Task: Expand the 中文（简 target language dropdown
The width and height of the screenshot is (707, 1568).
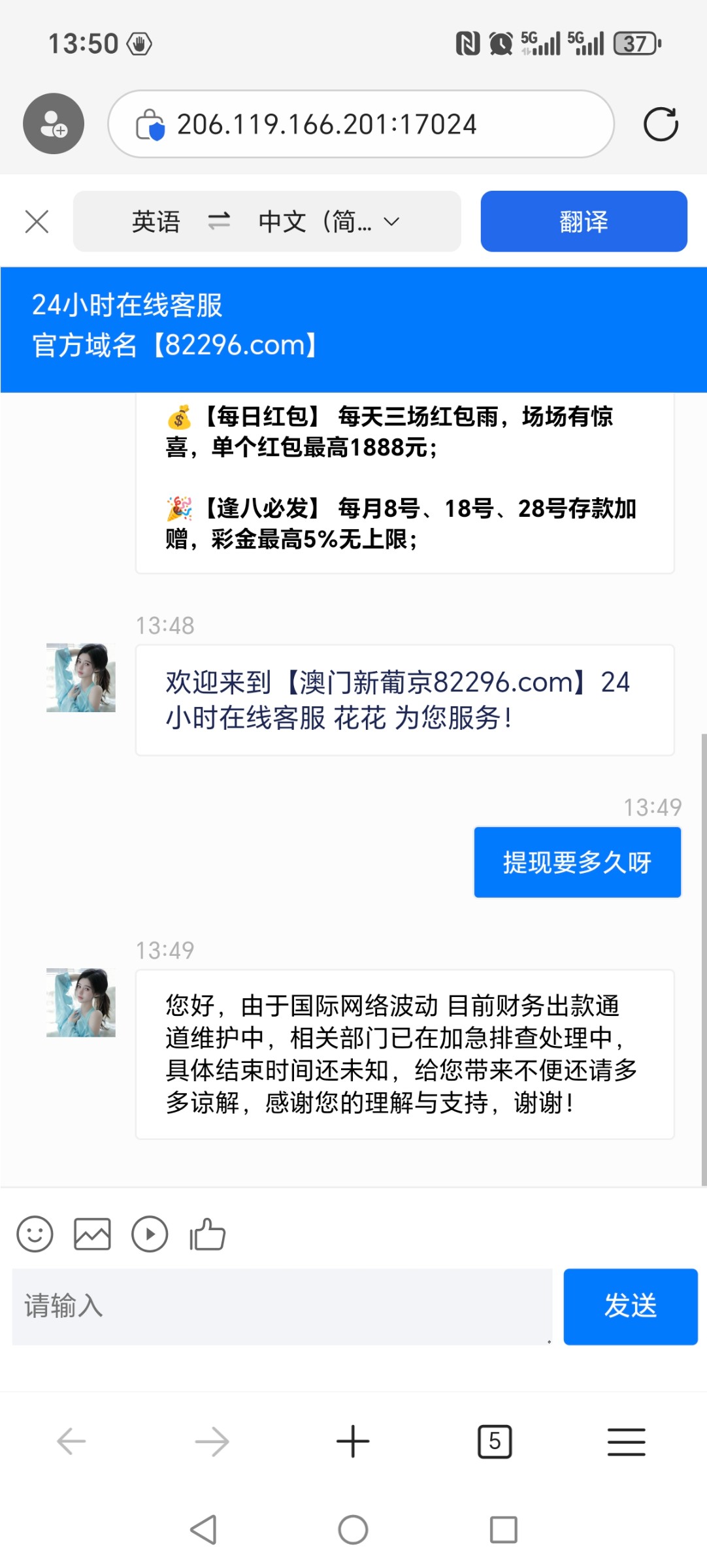Action: 328,221
